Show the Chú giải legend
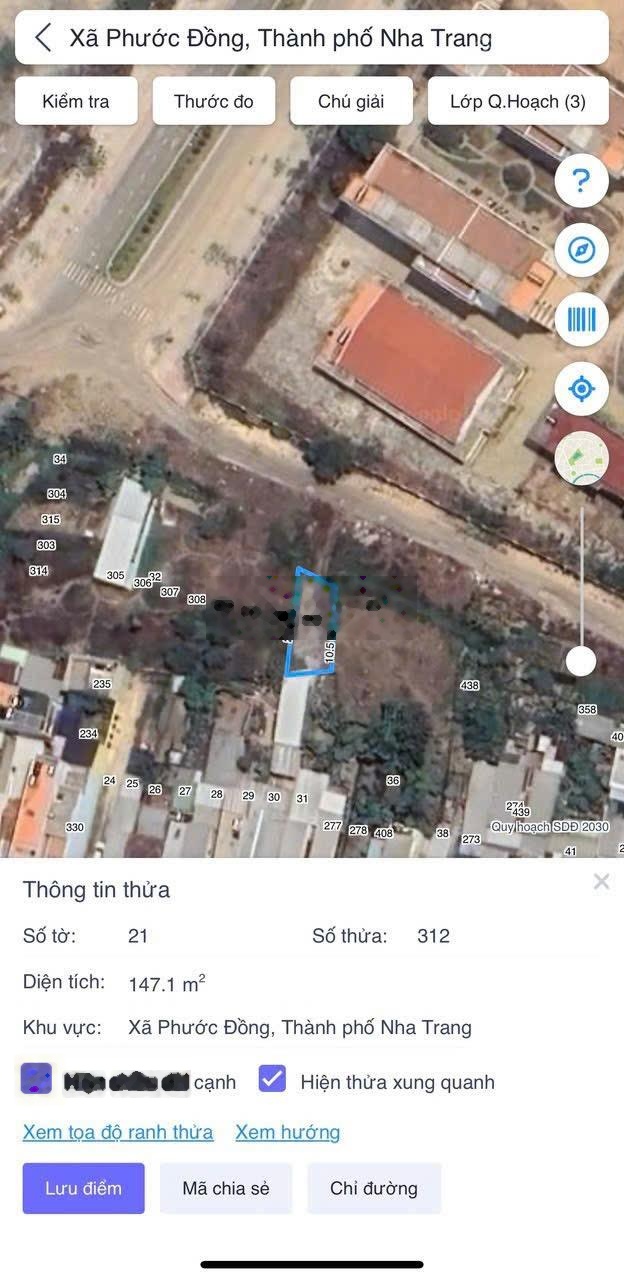 [x=351, y=101]
